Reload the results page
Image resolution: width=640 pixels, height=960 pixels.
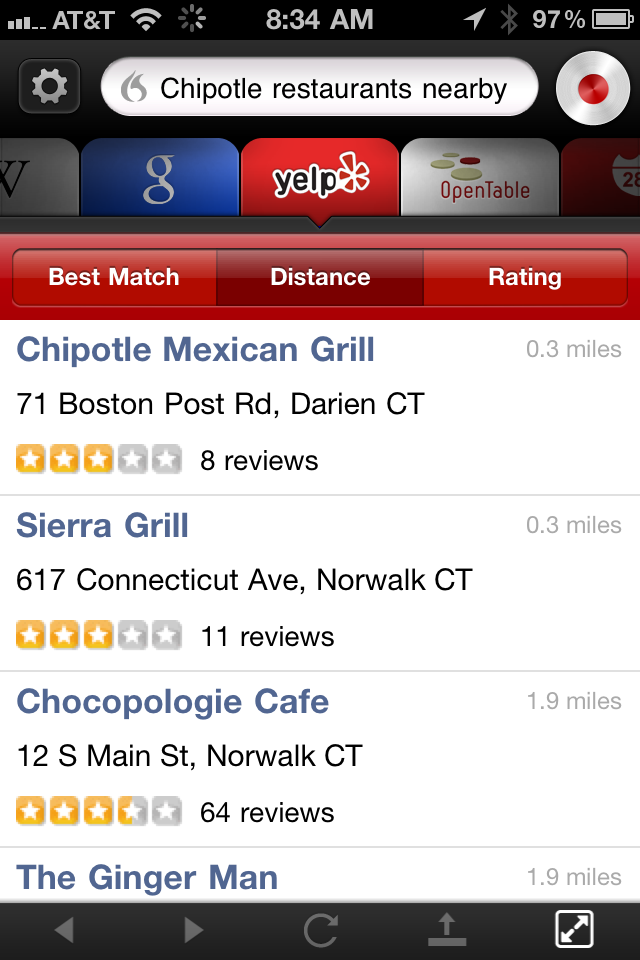click(320, 931)
